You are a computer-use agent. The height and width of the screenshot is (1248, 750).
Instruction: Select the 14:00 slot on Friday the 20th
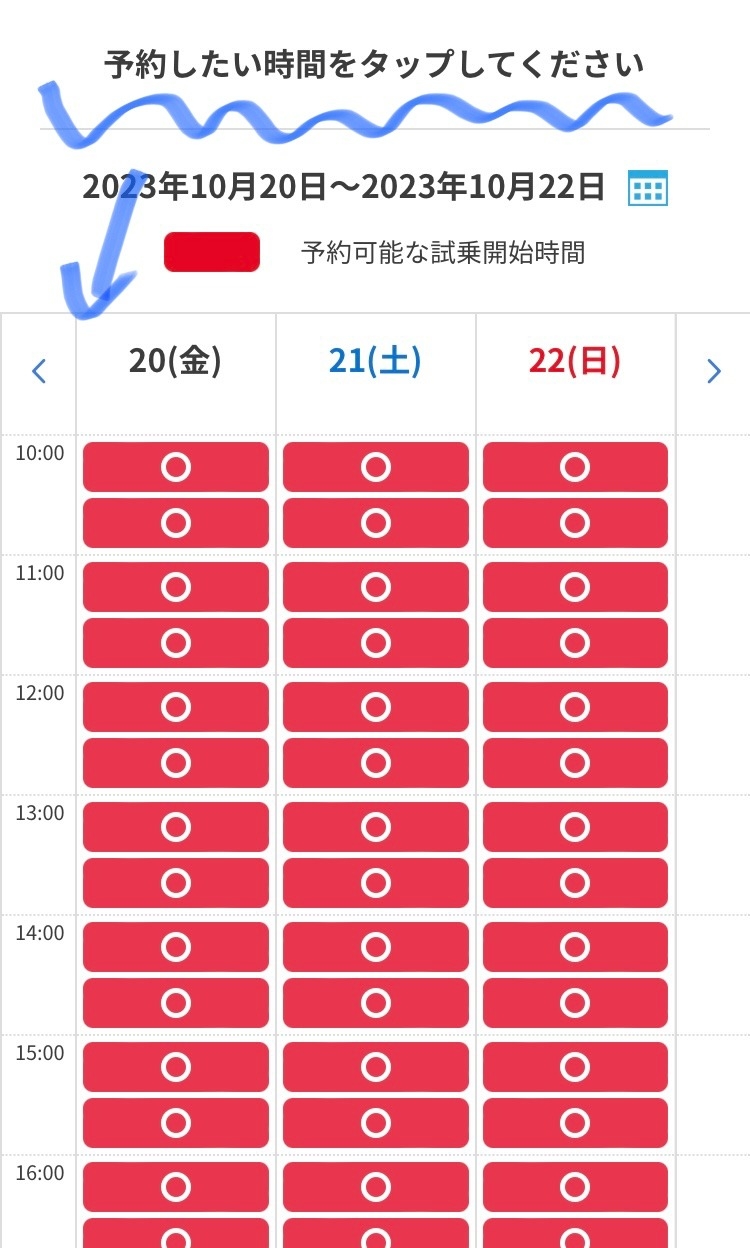click(176, 947)
